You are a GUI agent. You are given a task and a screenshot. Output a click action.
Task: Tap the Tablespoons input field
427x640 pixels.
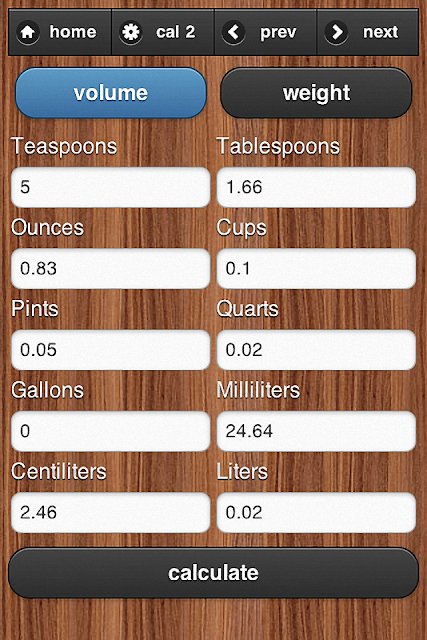pyautogui.click(x=316, y=187)
